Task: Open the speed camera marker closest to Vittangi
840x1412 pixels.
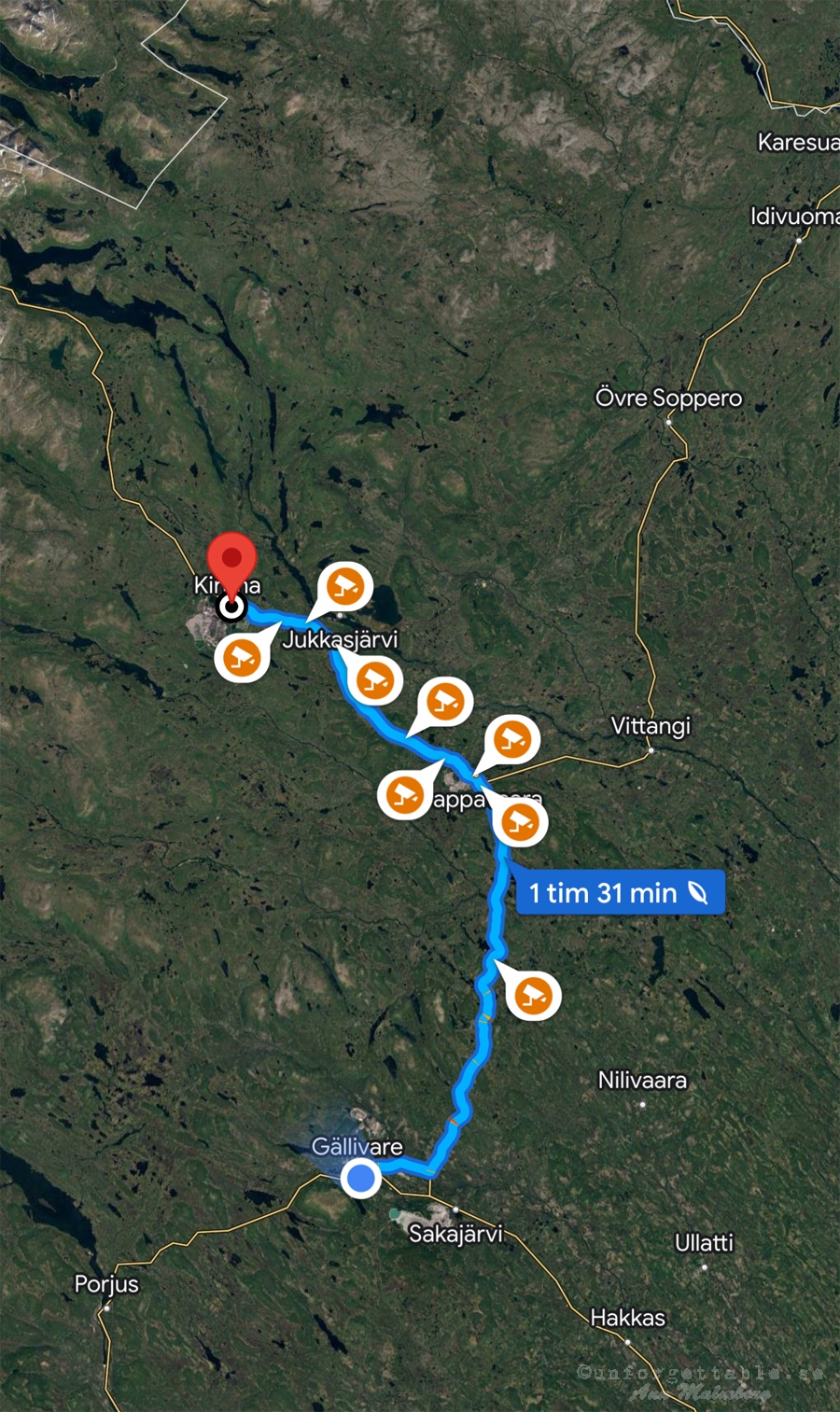Action: coord(511,741)
